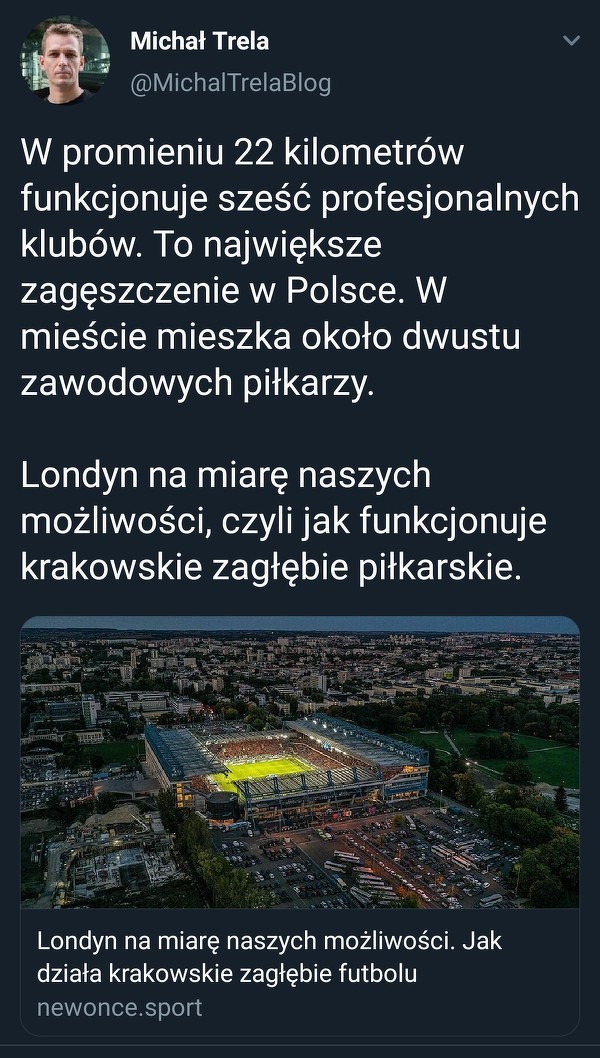Open Michał Trela's profile picture
Image resolution: width=600 pixels, height=1058 pixels.
(65, 60)
